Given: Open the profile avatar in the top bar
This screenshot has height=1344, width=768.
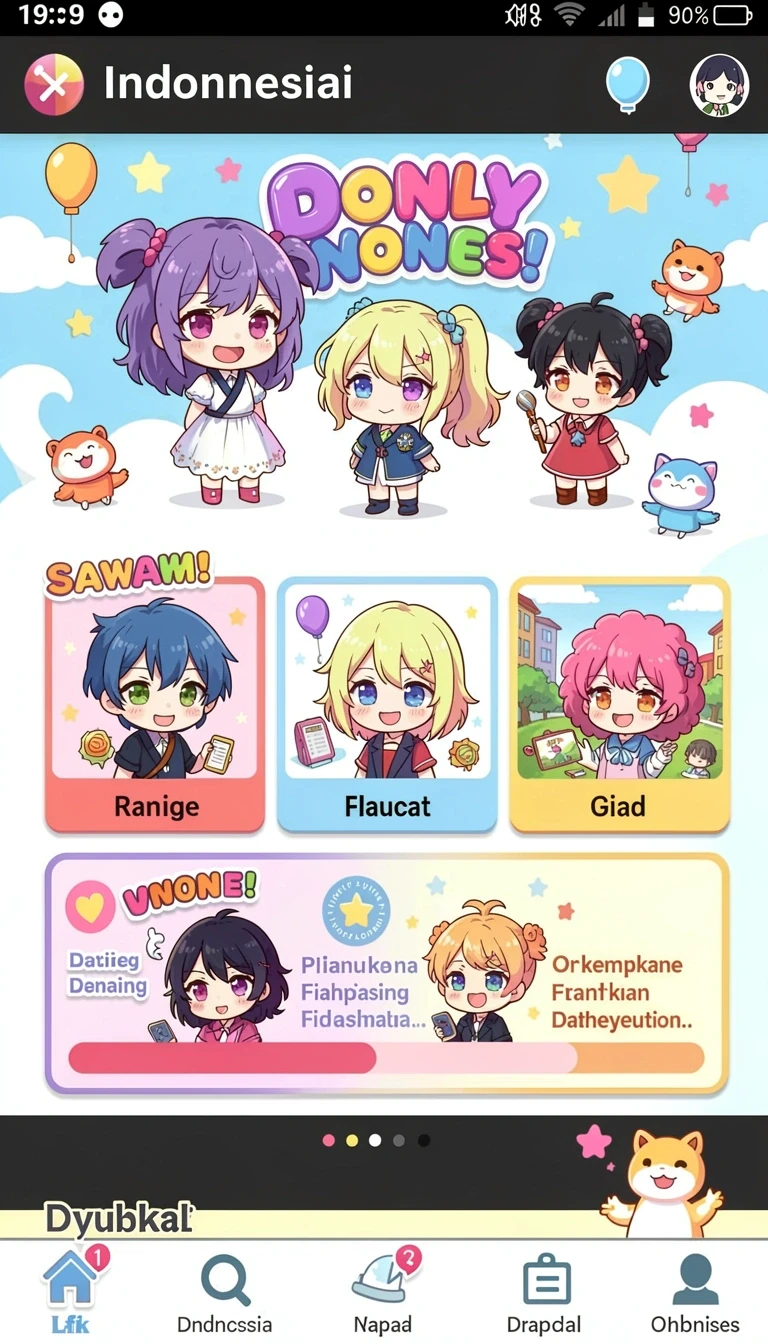Looking at the screenshot, I should pos(720,85).
